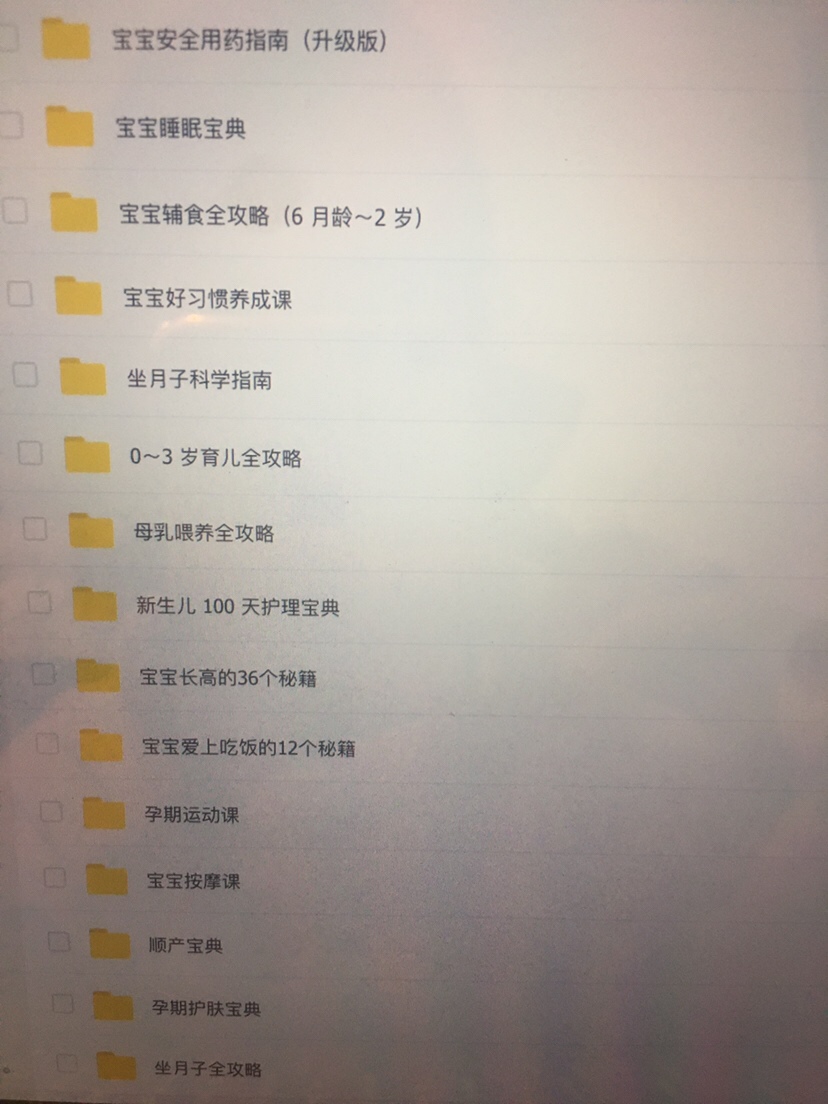Image resolution: width=828 pixels, height=1104 pixels.
Task: Select the checkbox beside 顺产宝典
Action: pos(59,942)
